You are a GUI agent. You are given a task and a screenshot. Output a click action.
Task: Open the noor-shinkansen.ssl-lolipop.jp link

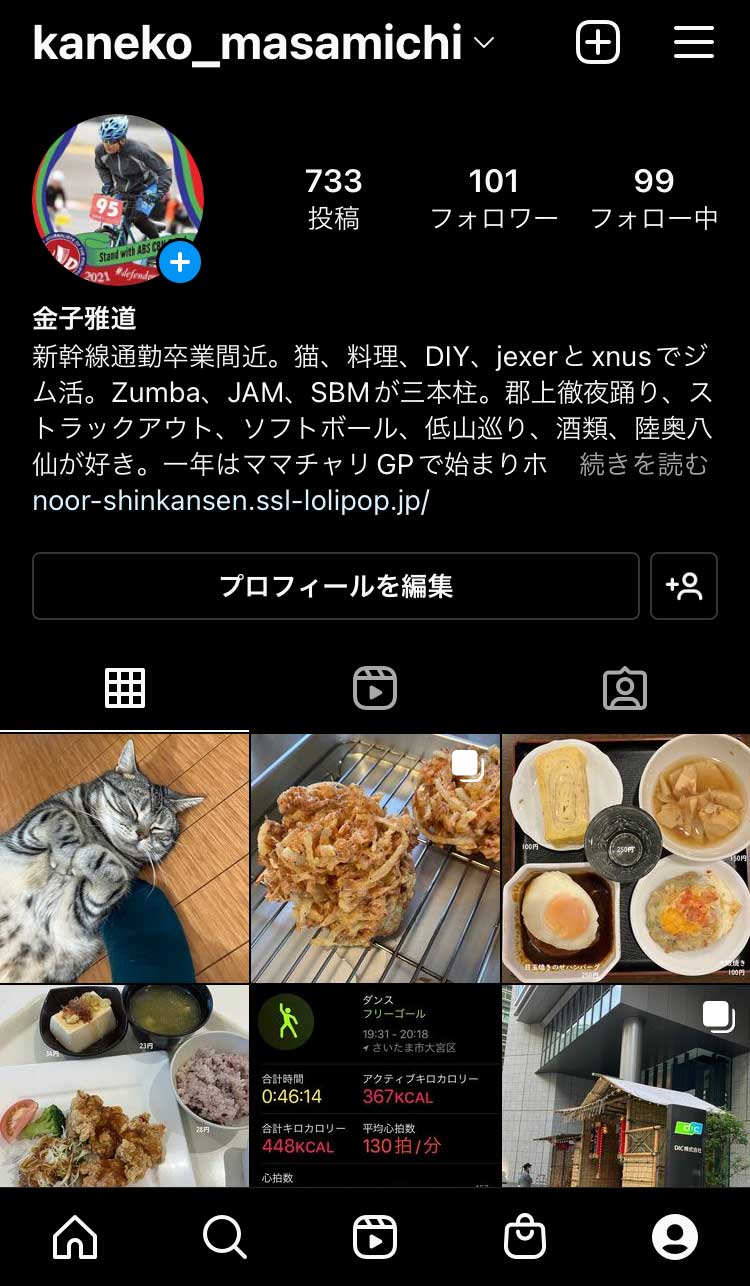(x=231, y=500)
